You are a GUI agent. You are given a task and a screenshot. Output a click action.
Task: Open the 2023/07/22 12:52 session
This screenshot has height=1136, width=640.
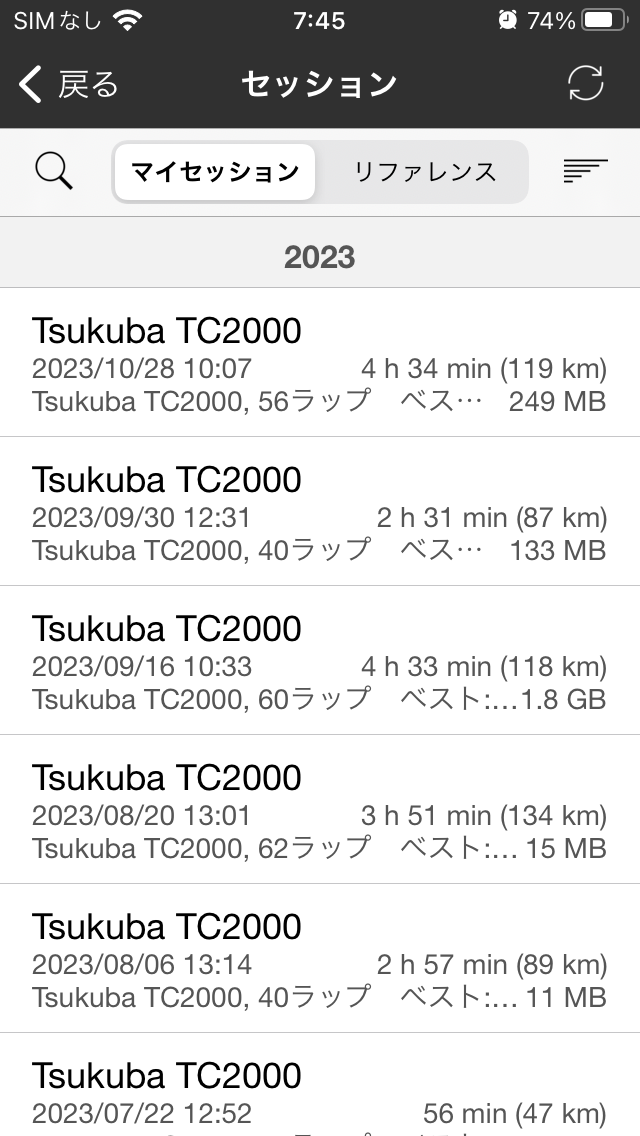click(320, 1085)
